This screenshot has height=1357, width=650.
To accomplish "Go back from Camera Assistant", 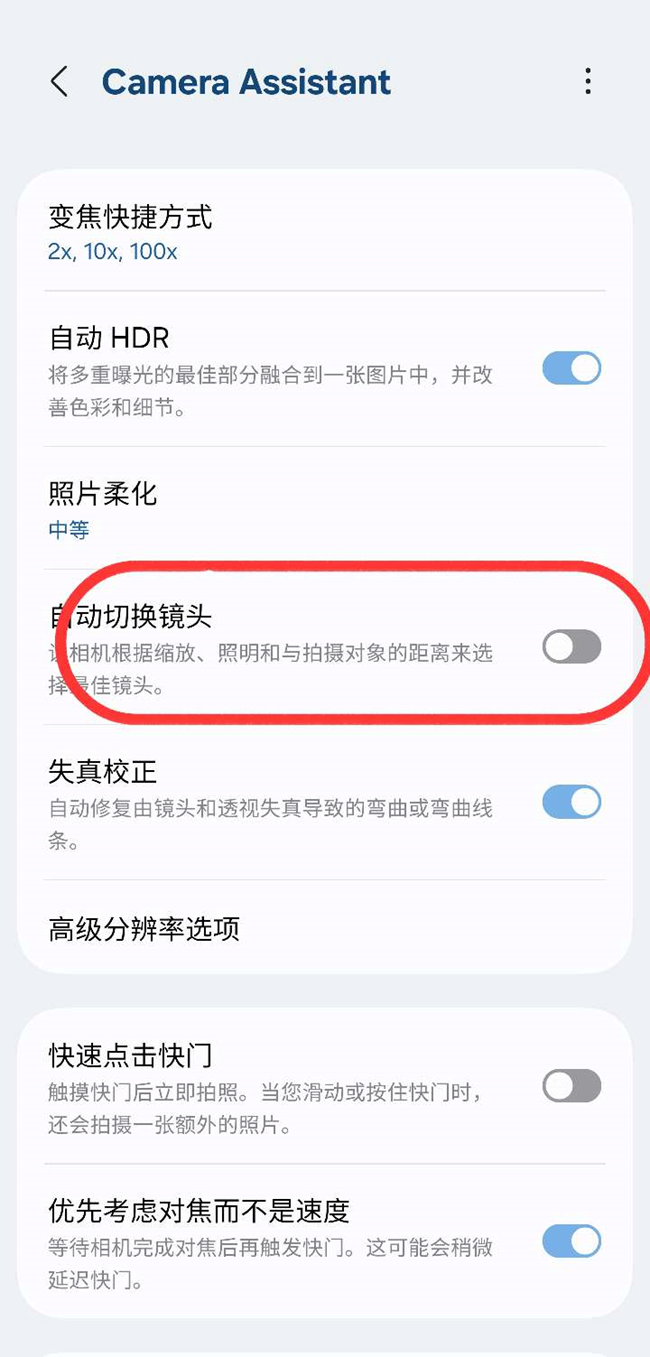I will coord(60,82).
